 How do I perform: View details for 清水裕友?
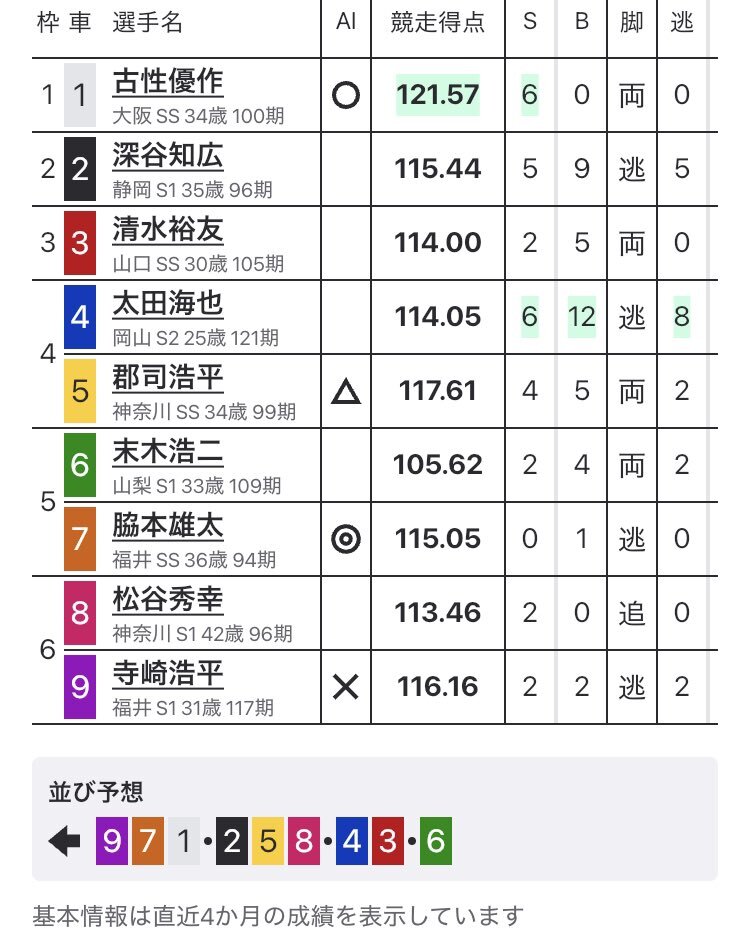coord(168,229)
